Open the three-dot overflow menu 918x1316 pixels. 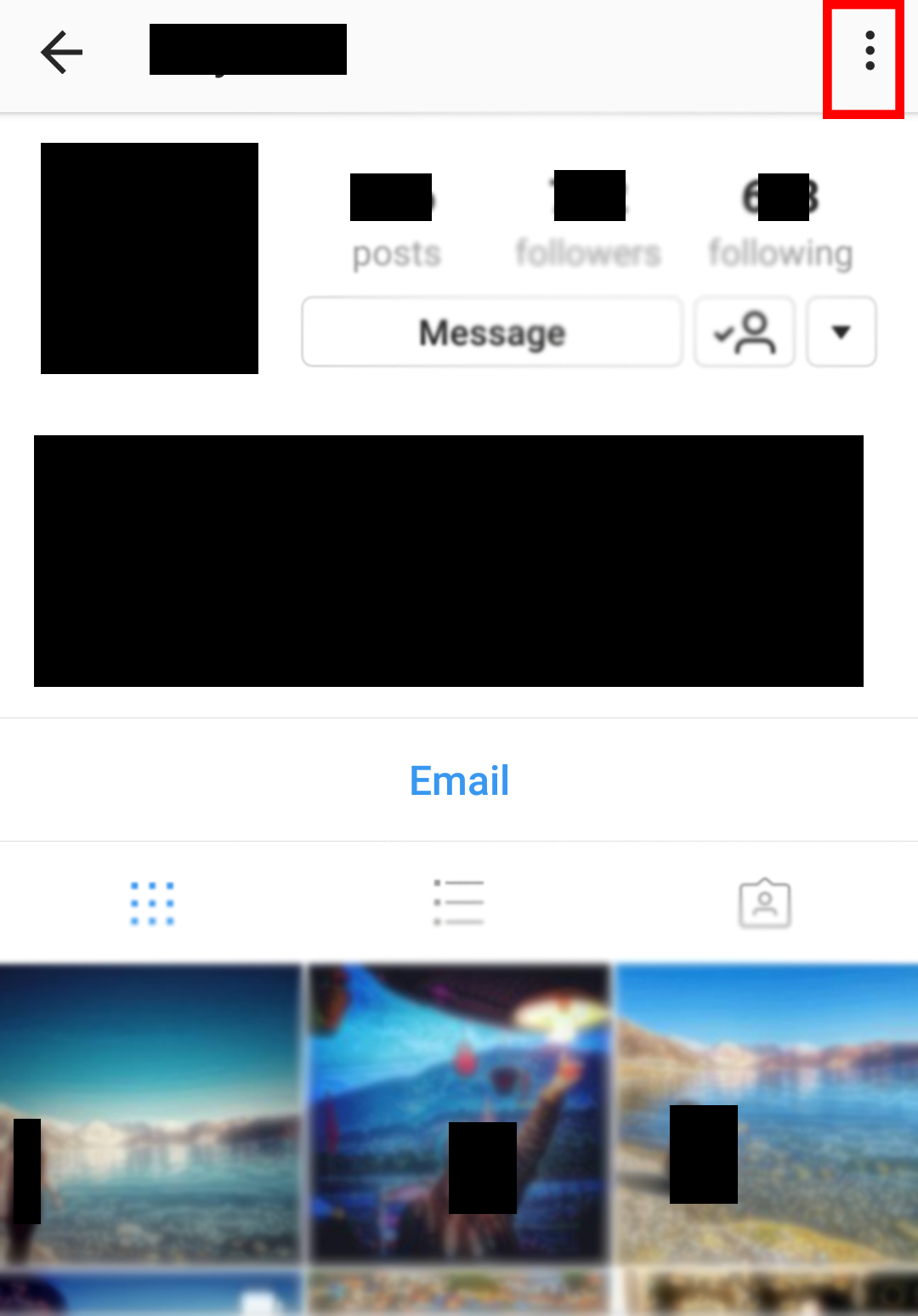click(869, 51)
